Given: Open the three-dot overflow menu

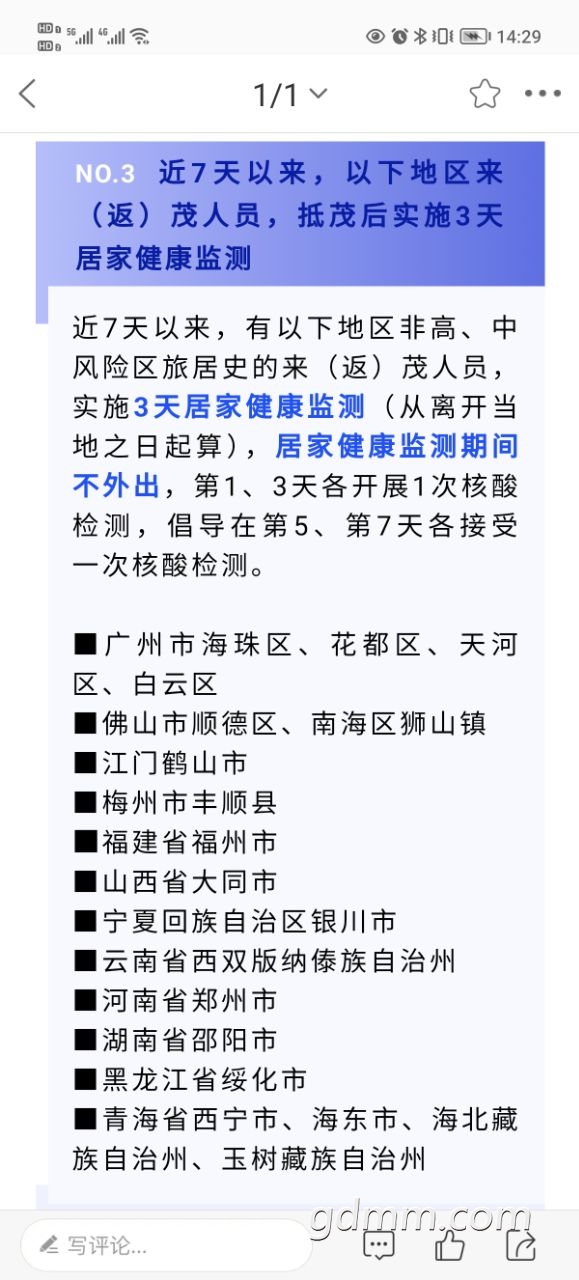Looking at the screenshot, I should 543,94.
